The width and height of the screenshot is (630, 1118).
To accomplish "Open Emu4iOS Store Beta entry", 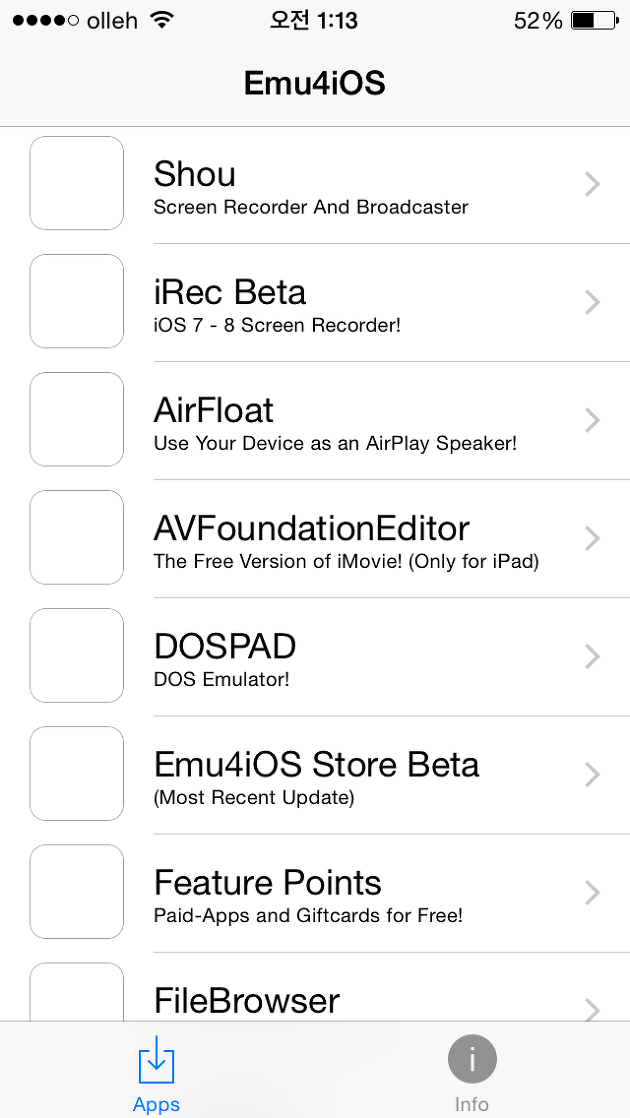I will (315, 774).
